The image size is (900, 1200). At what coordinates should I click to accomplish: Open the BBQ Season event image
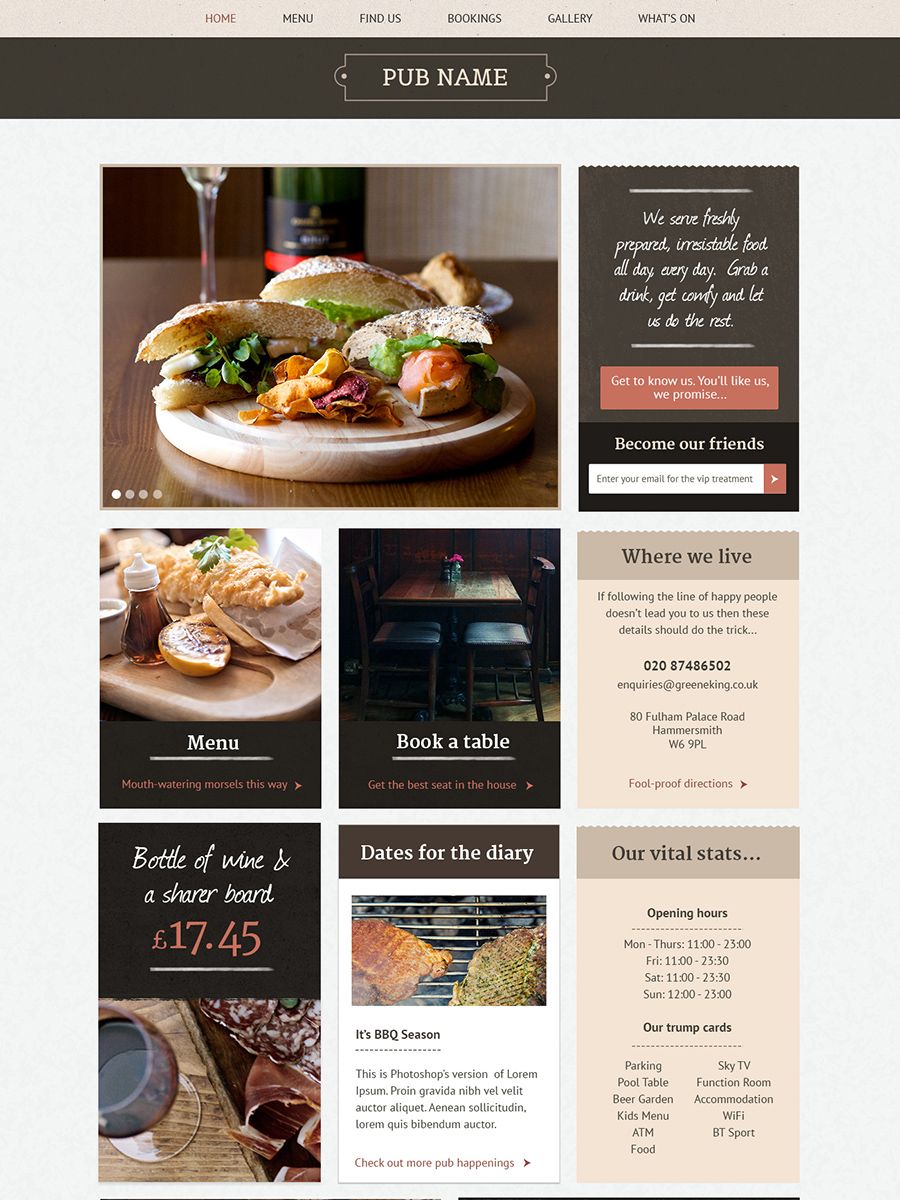coord(449,950)
